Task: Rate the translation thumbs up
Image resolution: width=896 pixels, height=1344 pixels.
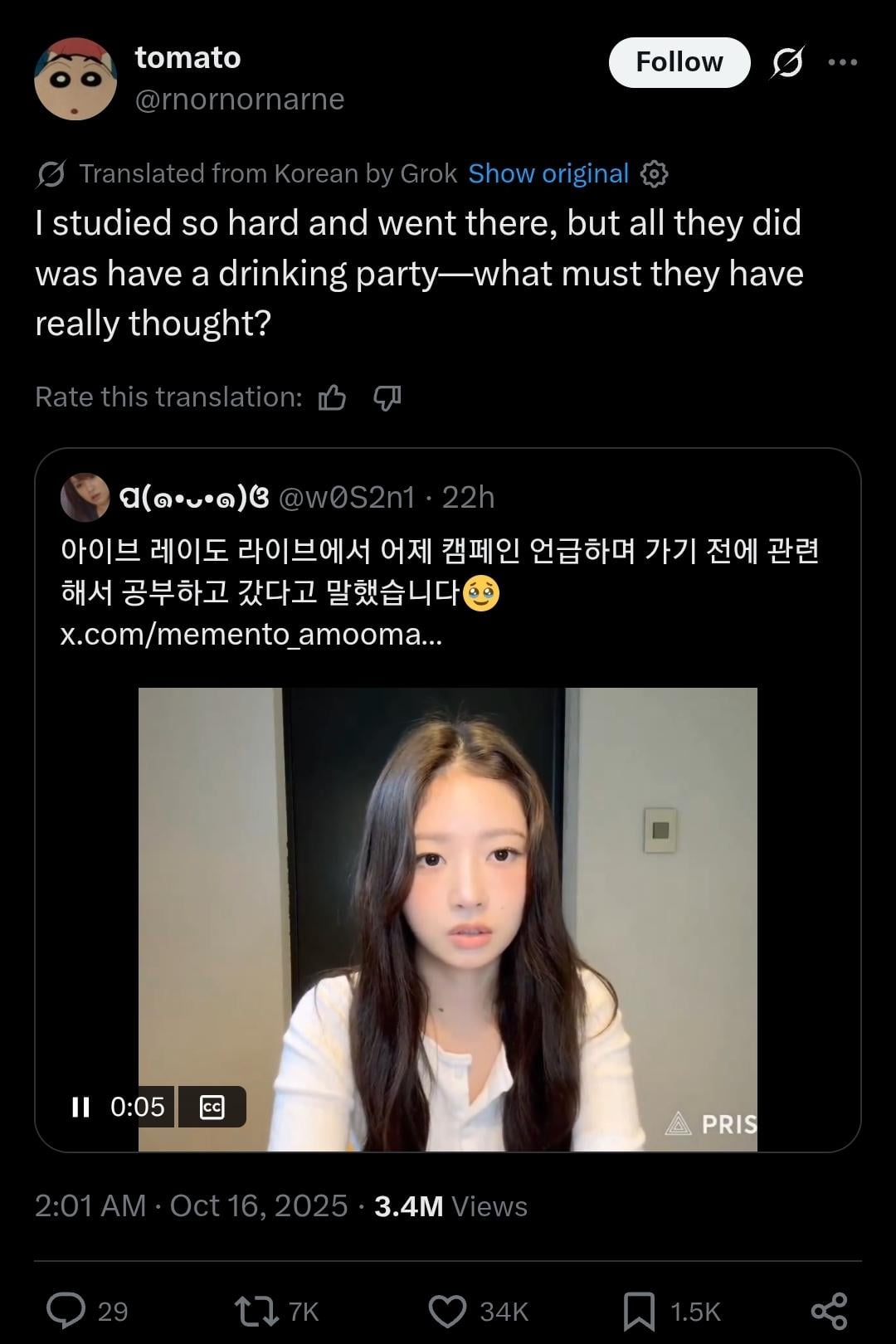Action: pyautogui.click(x=333, y=398)
